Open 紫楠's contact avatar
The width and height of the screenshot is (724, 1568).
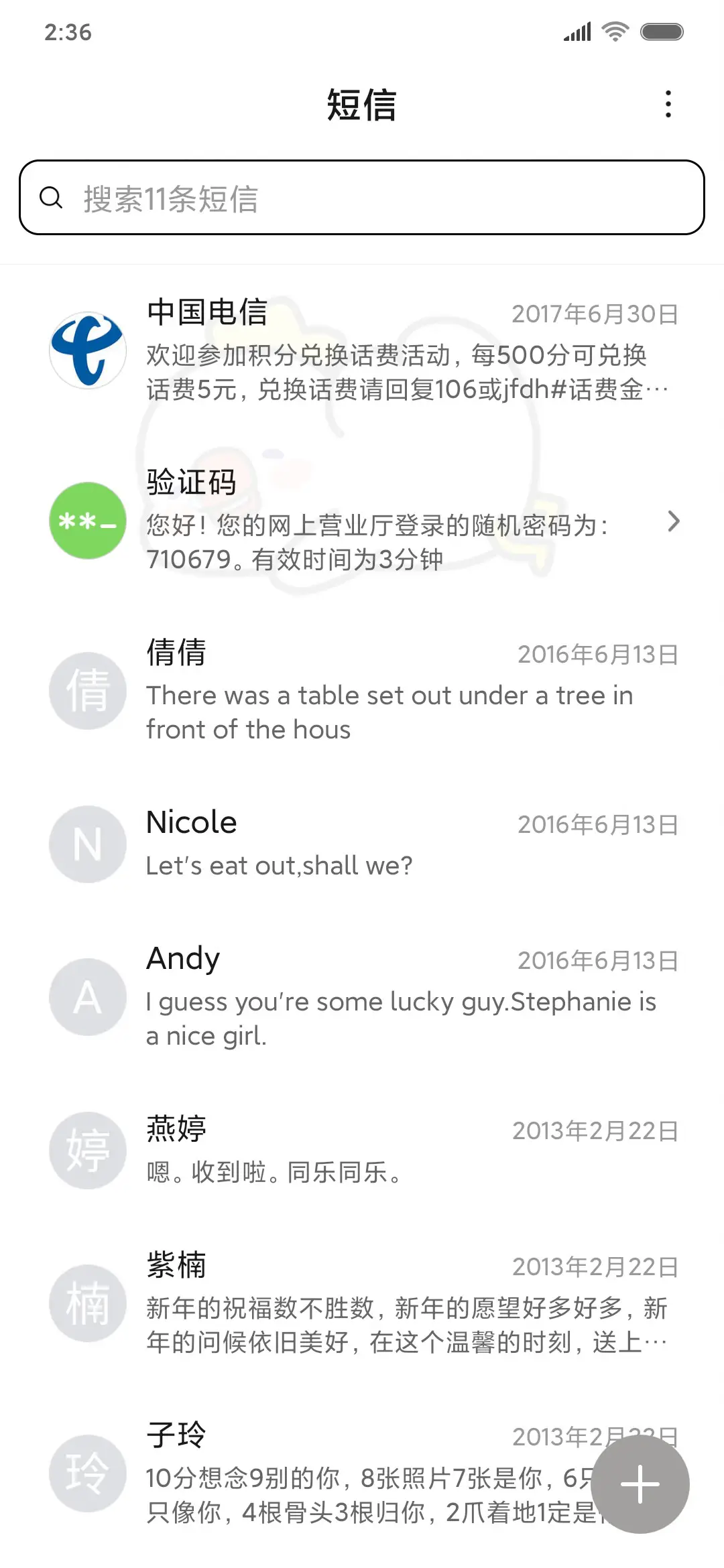(x=86, y=1303)
